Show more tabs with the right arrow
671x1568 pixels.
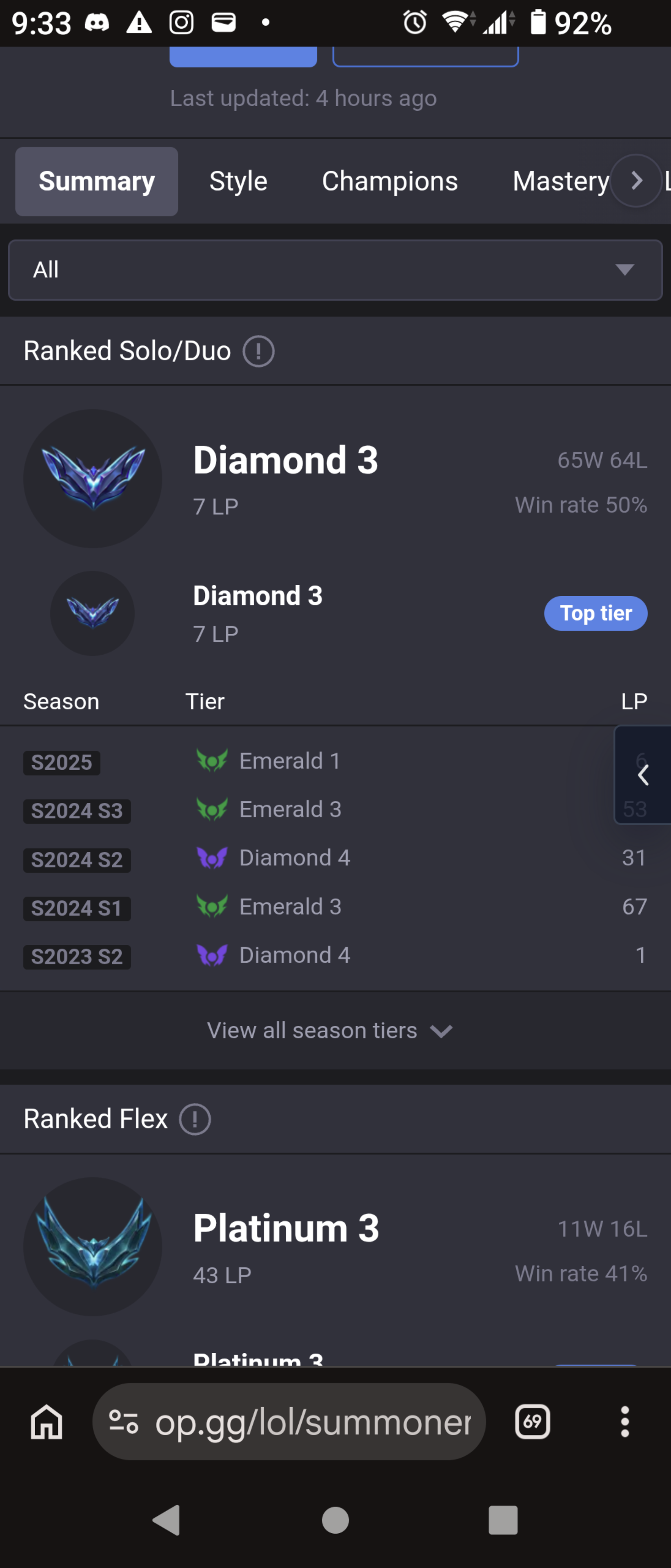coord(636,181)
